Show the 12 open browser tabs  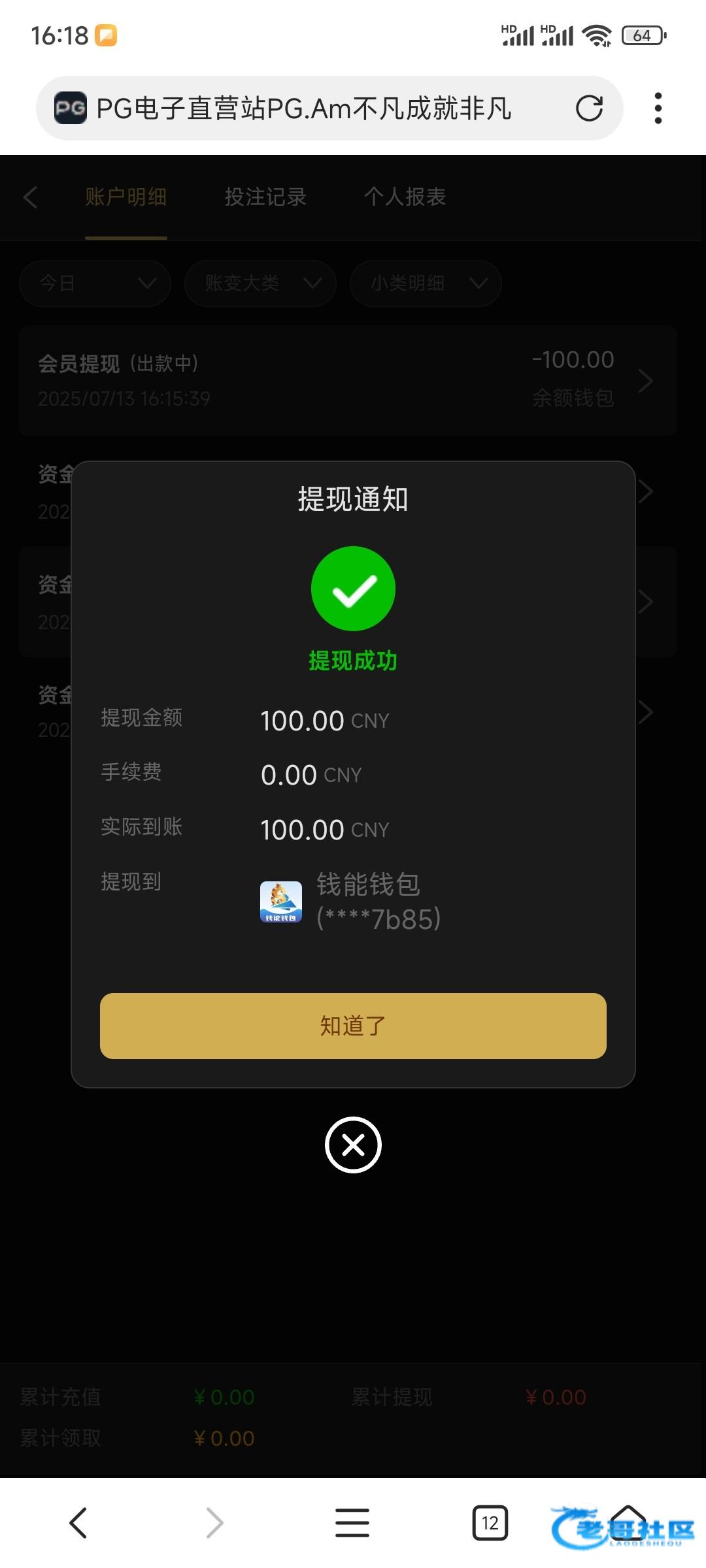(x=490, y=1523)
